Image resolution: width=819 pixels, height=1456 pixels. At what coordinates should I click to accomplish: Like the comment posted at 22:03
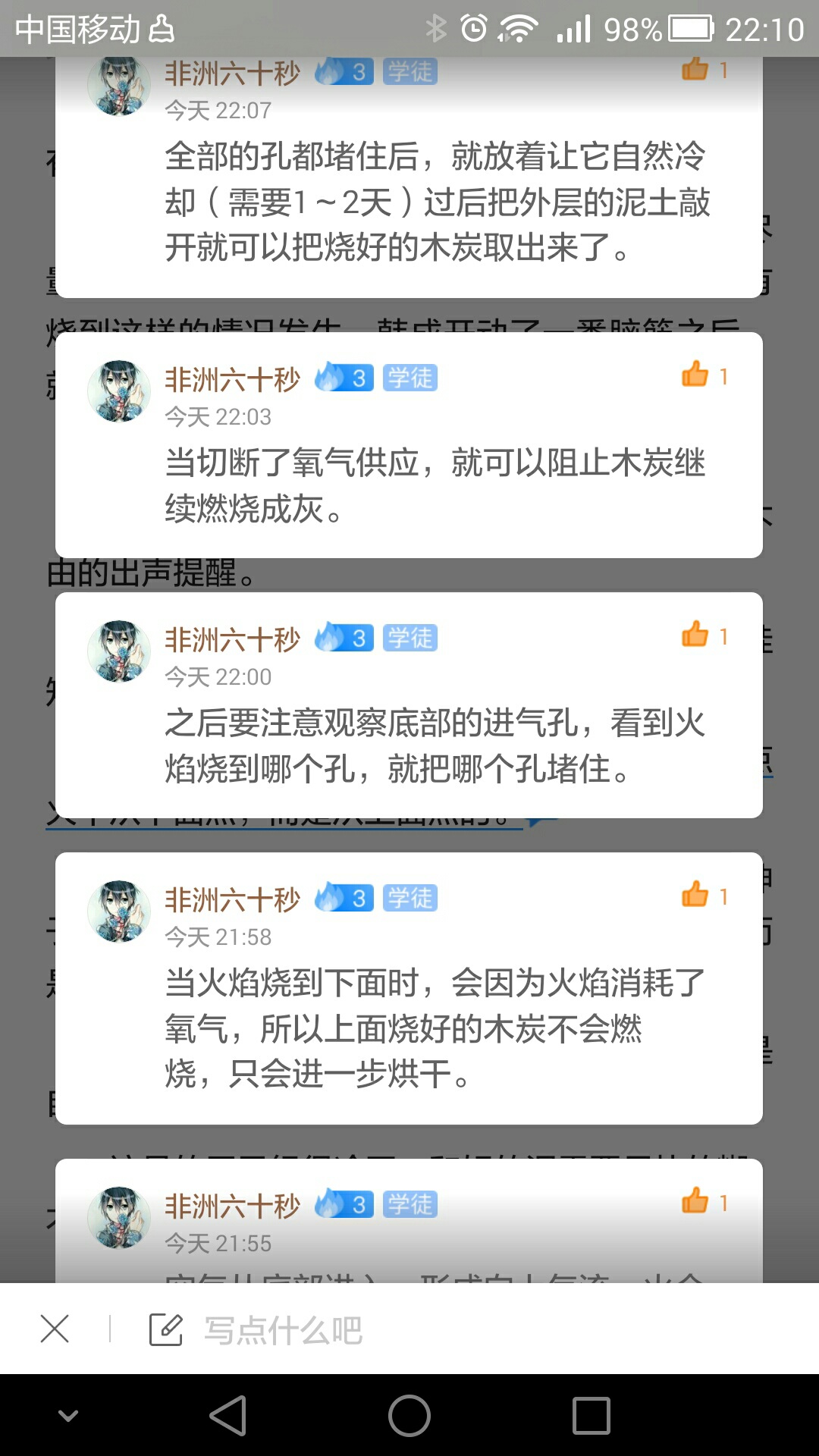pyautogui.click(x=695, y=375)
